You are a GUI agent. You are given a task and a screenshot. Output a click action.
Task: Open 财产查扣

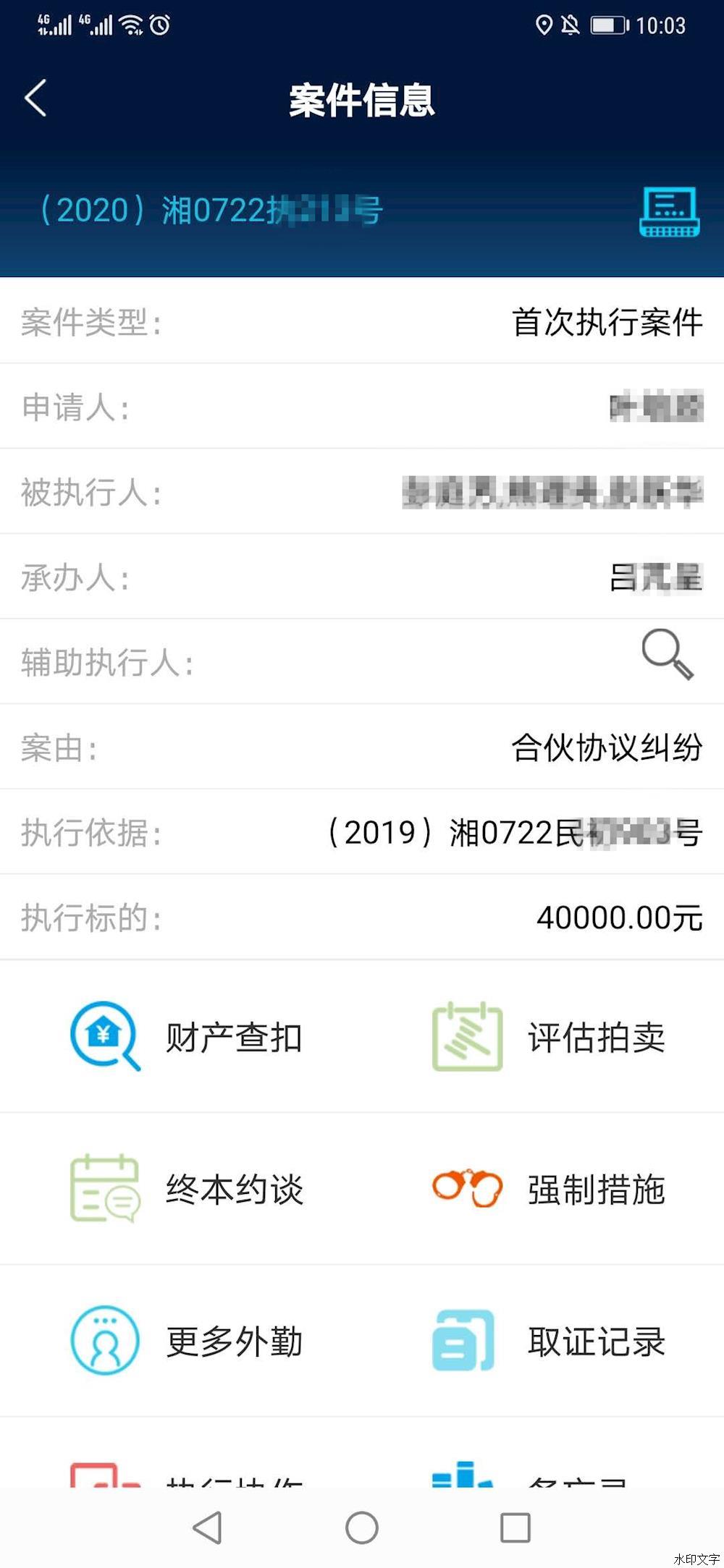[x=187, y=1037]
